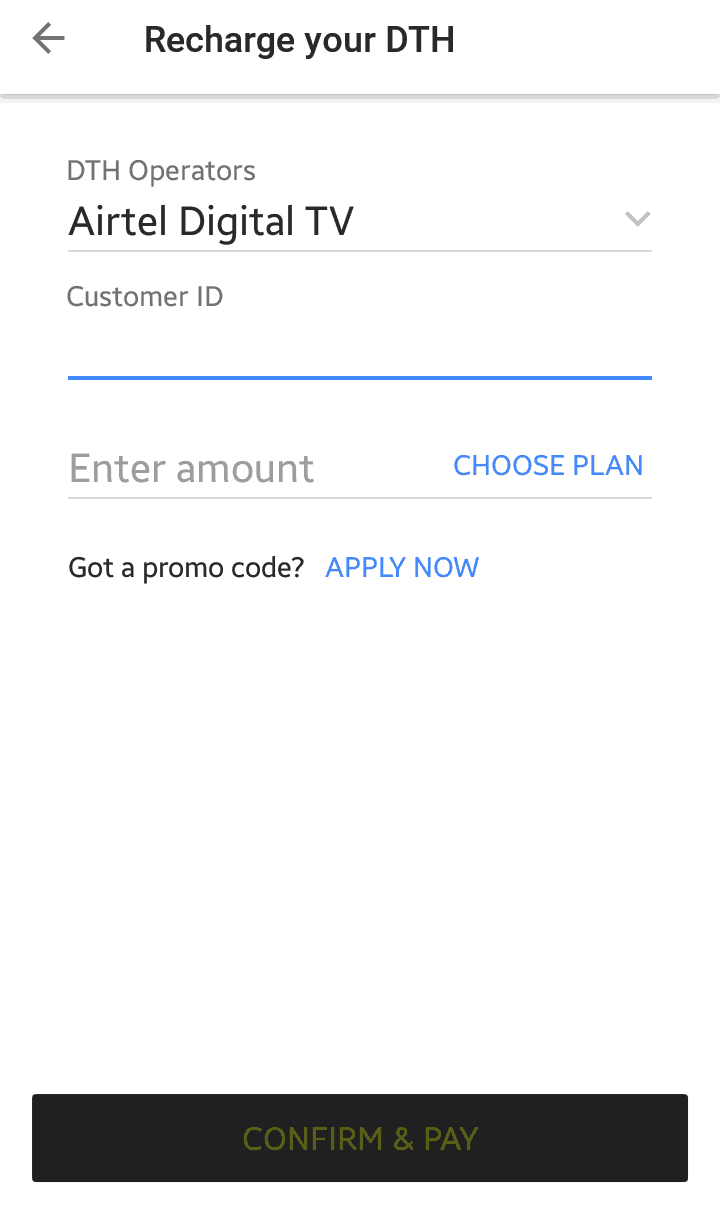Tap the dropdown chevron beside Airtel Digital TV
Screen dimensions: 720x1214
tap(637, 218)
